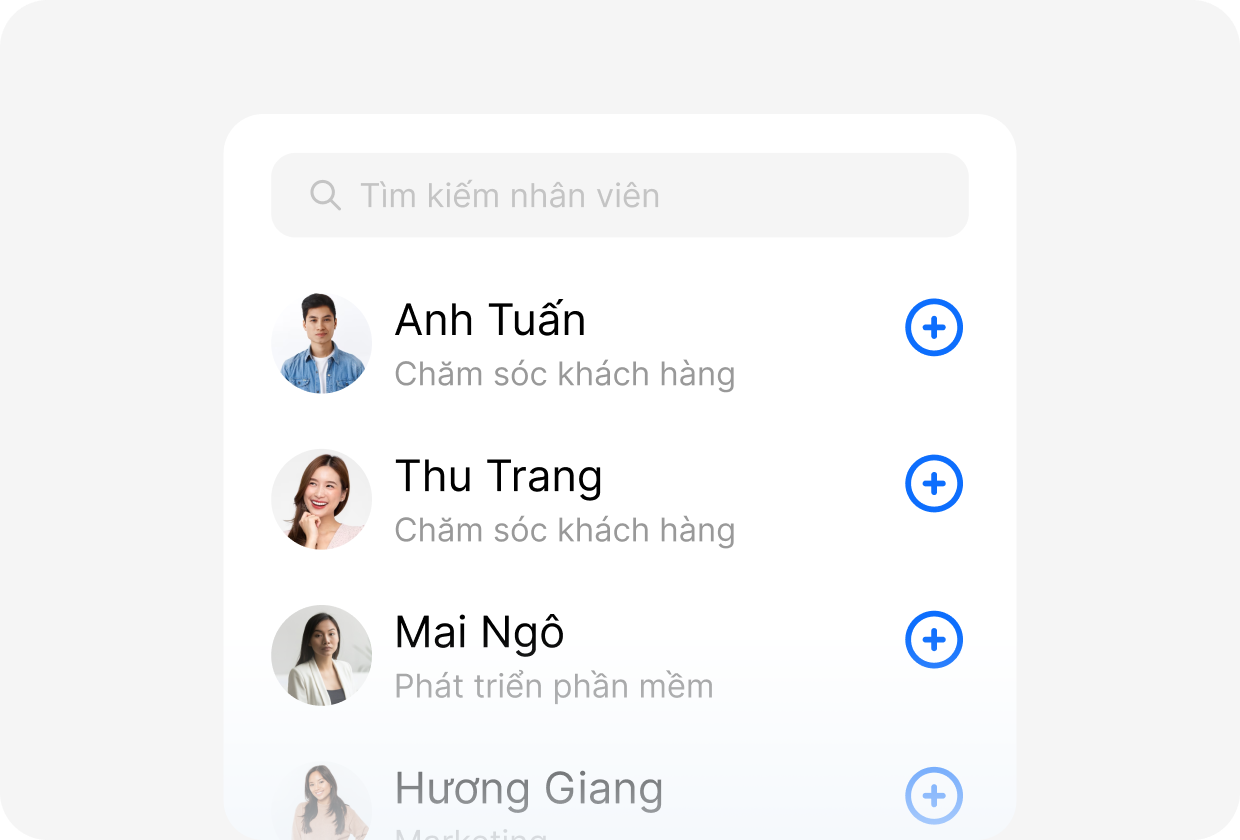Viewport: 1240px width, 840px height.
Task: Open Thu Trang's employee row
Action: (x=565, y=499)
